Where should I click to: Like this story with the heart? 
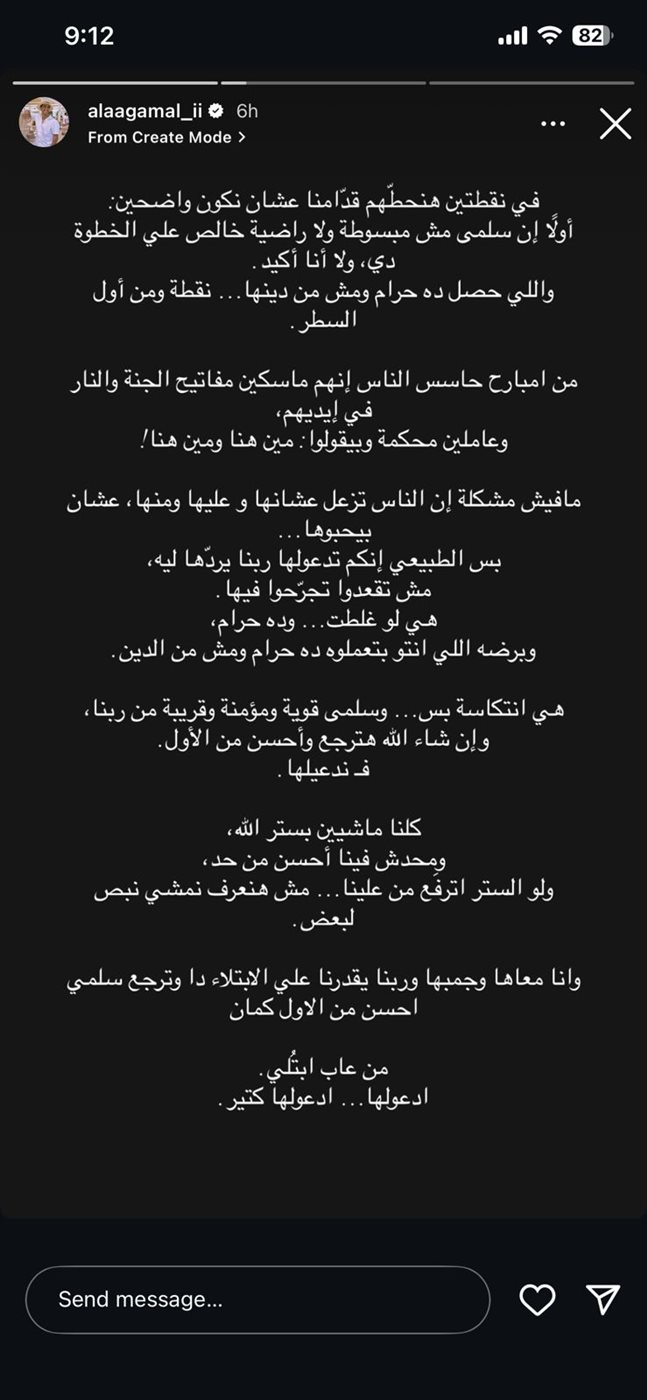click(537, 1299)
